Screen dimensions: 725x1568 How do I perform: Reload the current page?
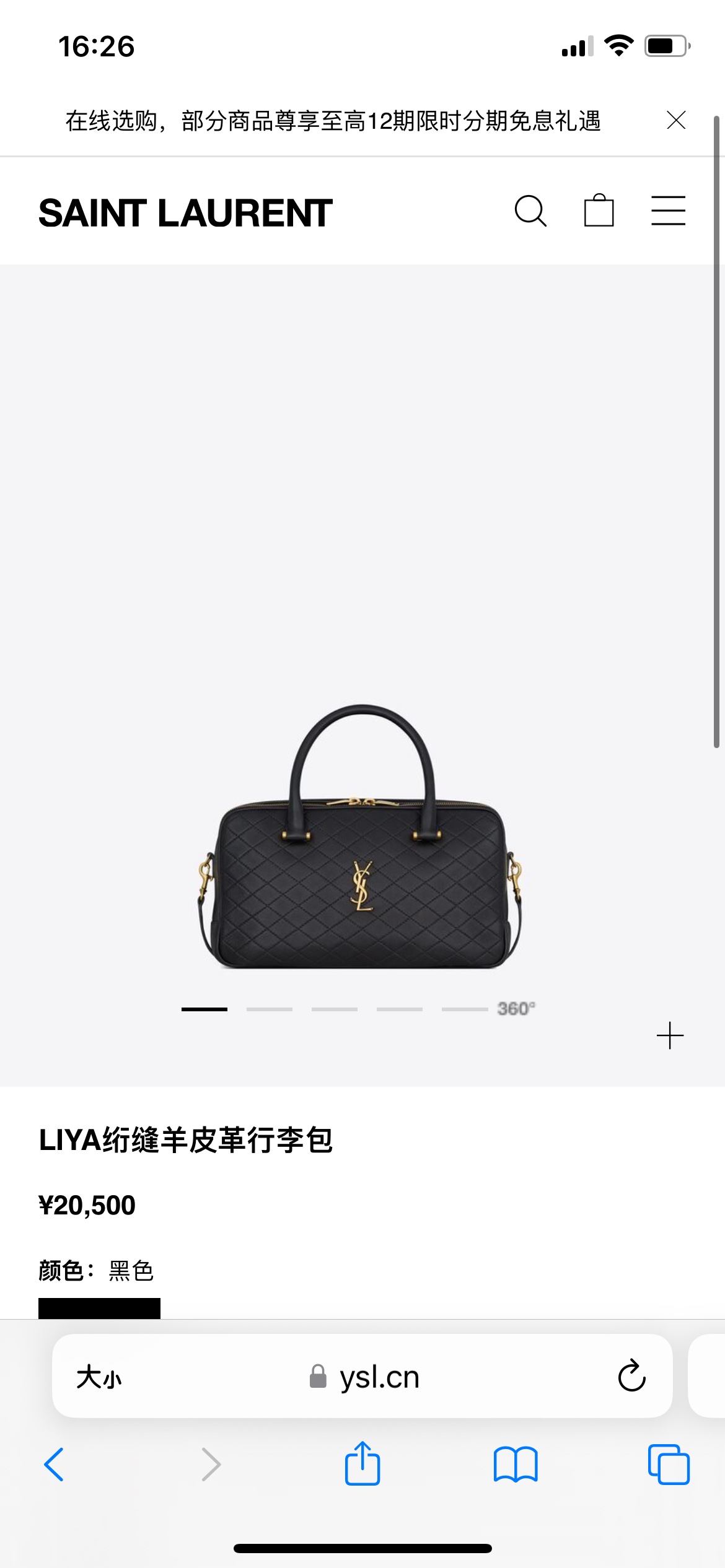pos(631,1377)
